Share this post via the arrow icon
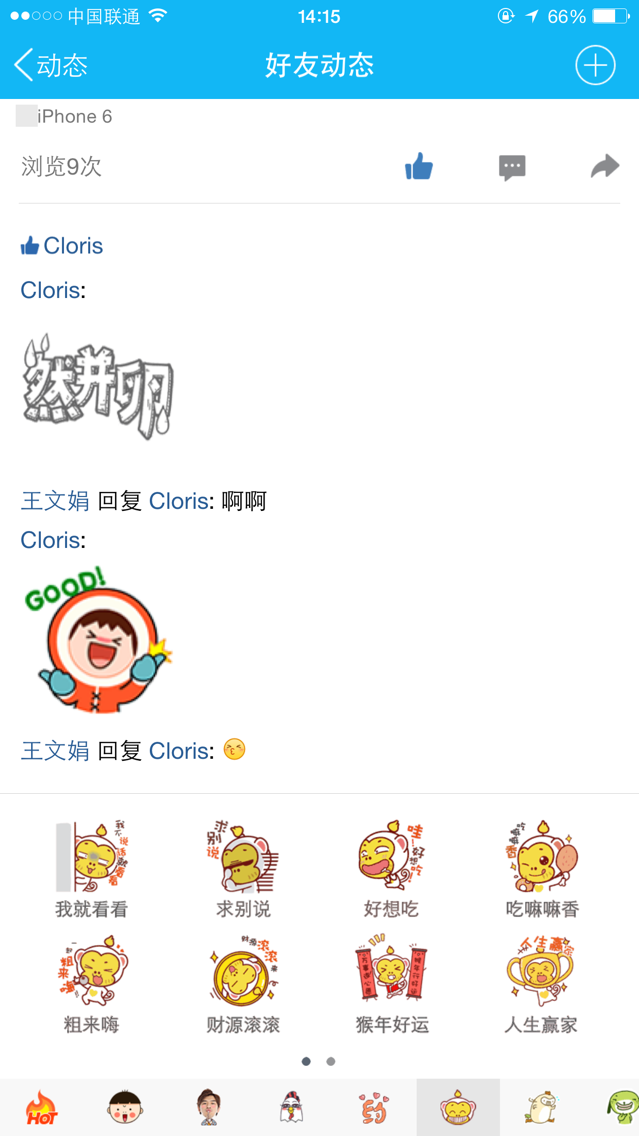Screen dimensions: 639x1136 604,167
